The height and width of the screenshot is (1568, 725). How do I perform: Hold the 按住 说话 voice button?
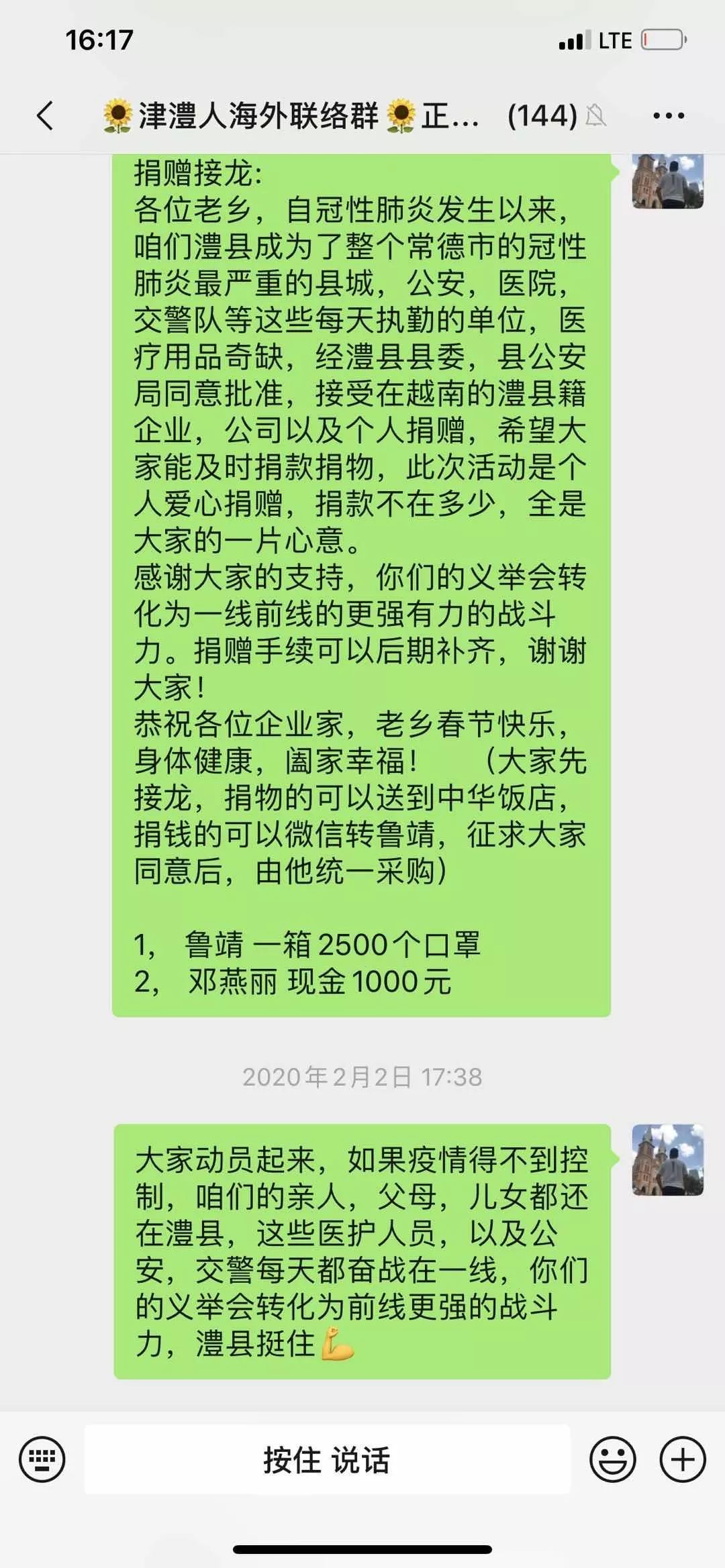coord(327,1459)
